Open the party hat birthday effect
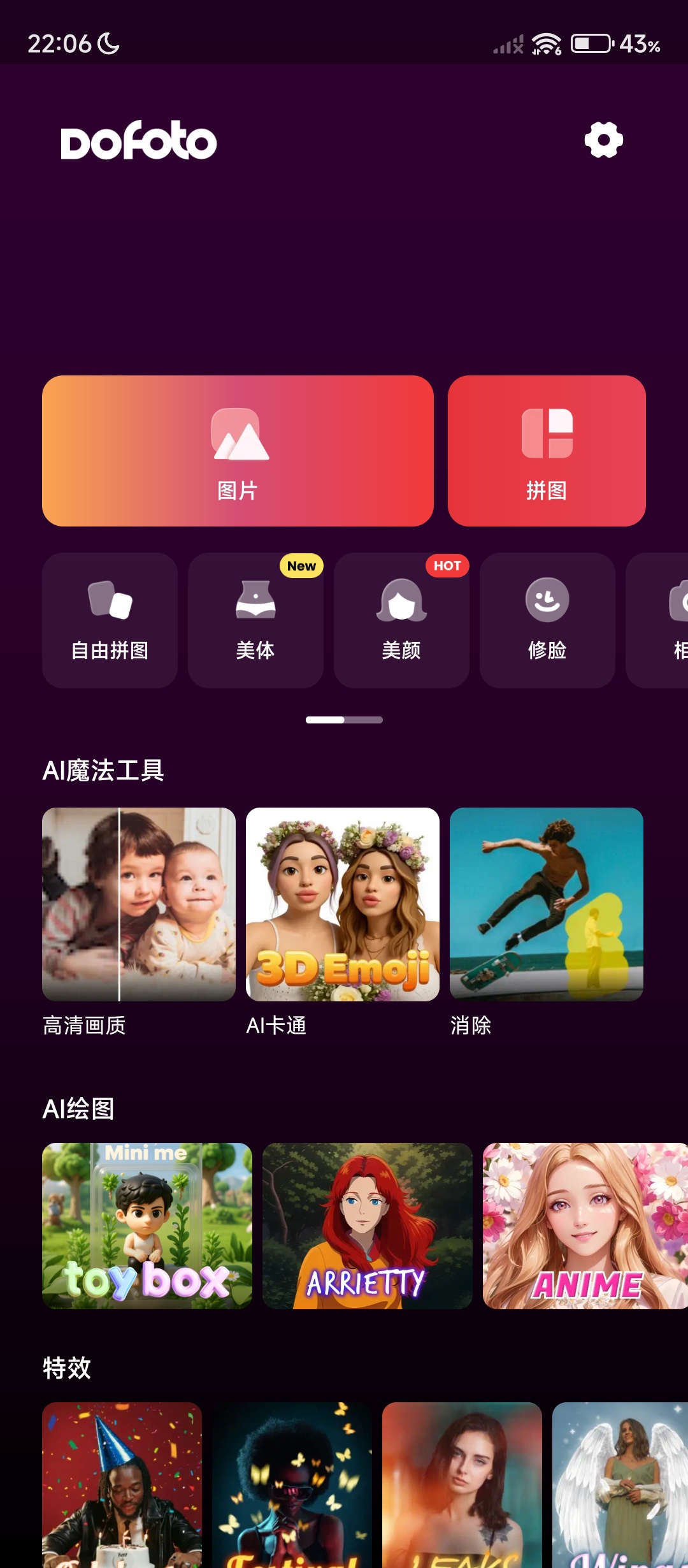 122,1484
